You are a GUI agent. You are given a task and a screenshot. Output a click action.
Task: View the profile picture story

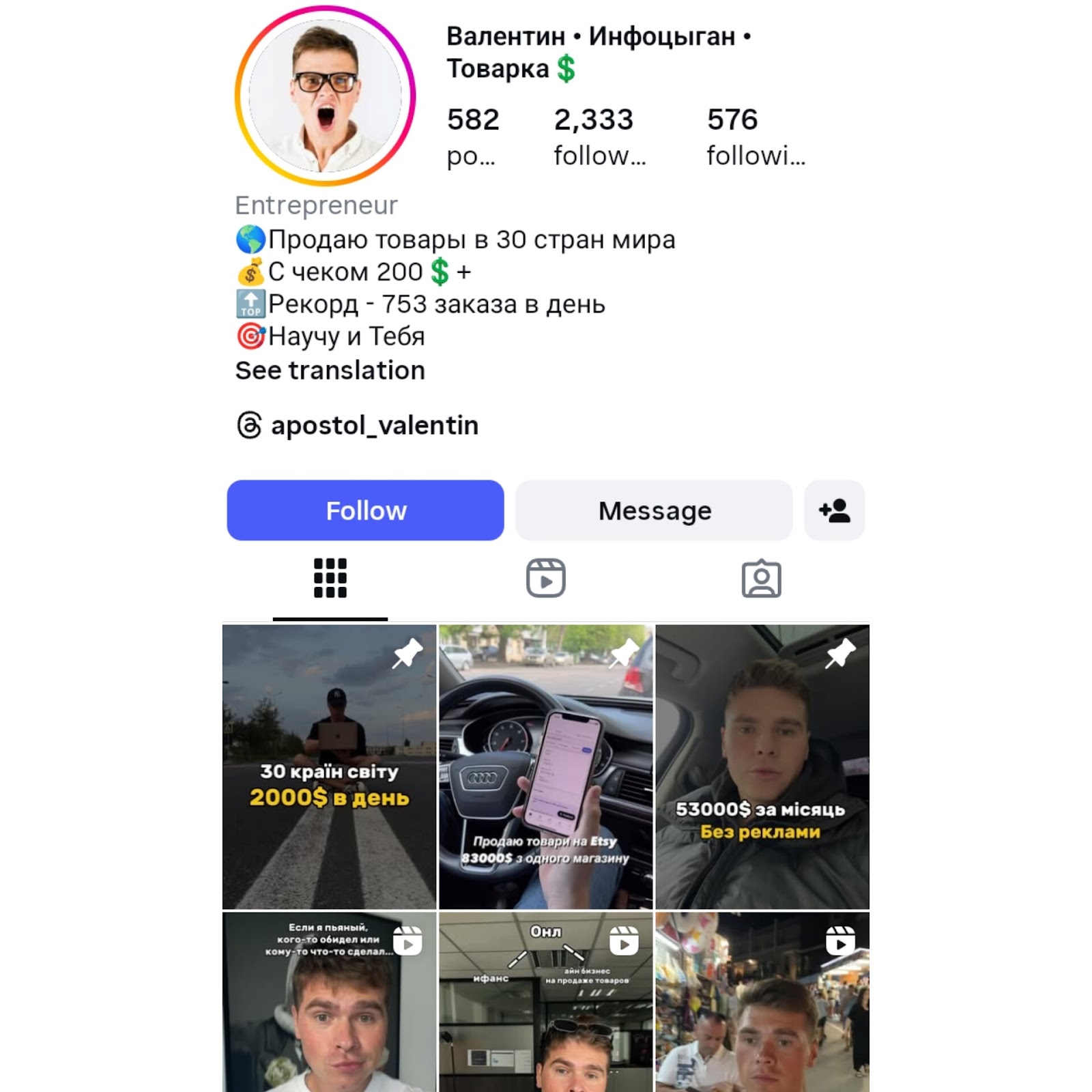click(x=326, y=96)
